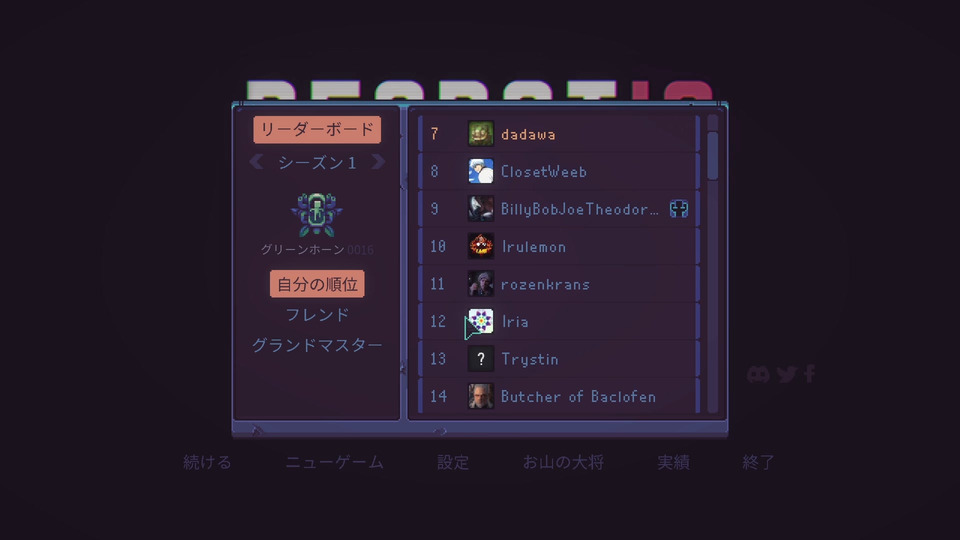Open dadawa's leaderboard entry
960x540 pixels.
coord(558,134)
